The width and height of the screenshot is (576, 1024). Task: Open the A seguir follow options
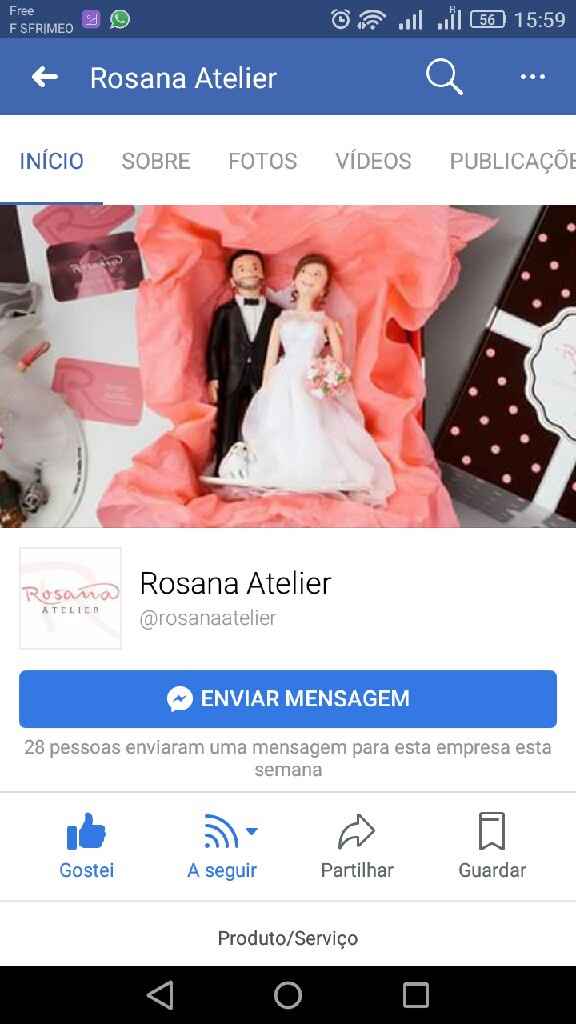pos(222,846)
